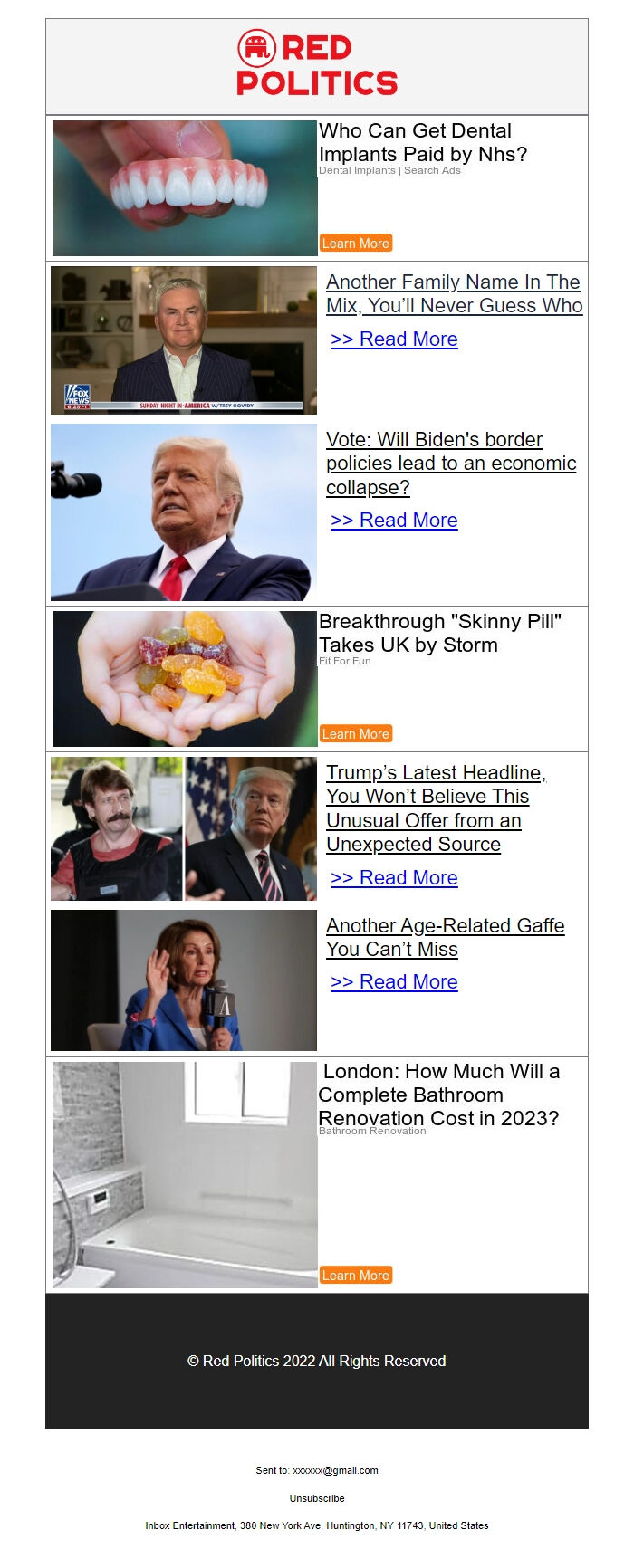Viewport: 634px width, 1568px height.
Task: Read more about the family name story
Action: 394,339
